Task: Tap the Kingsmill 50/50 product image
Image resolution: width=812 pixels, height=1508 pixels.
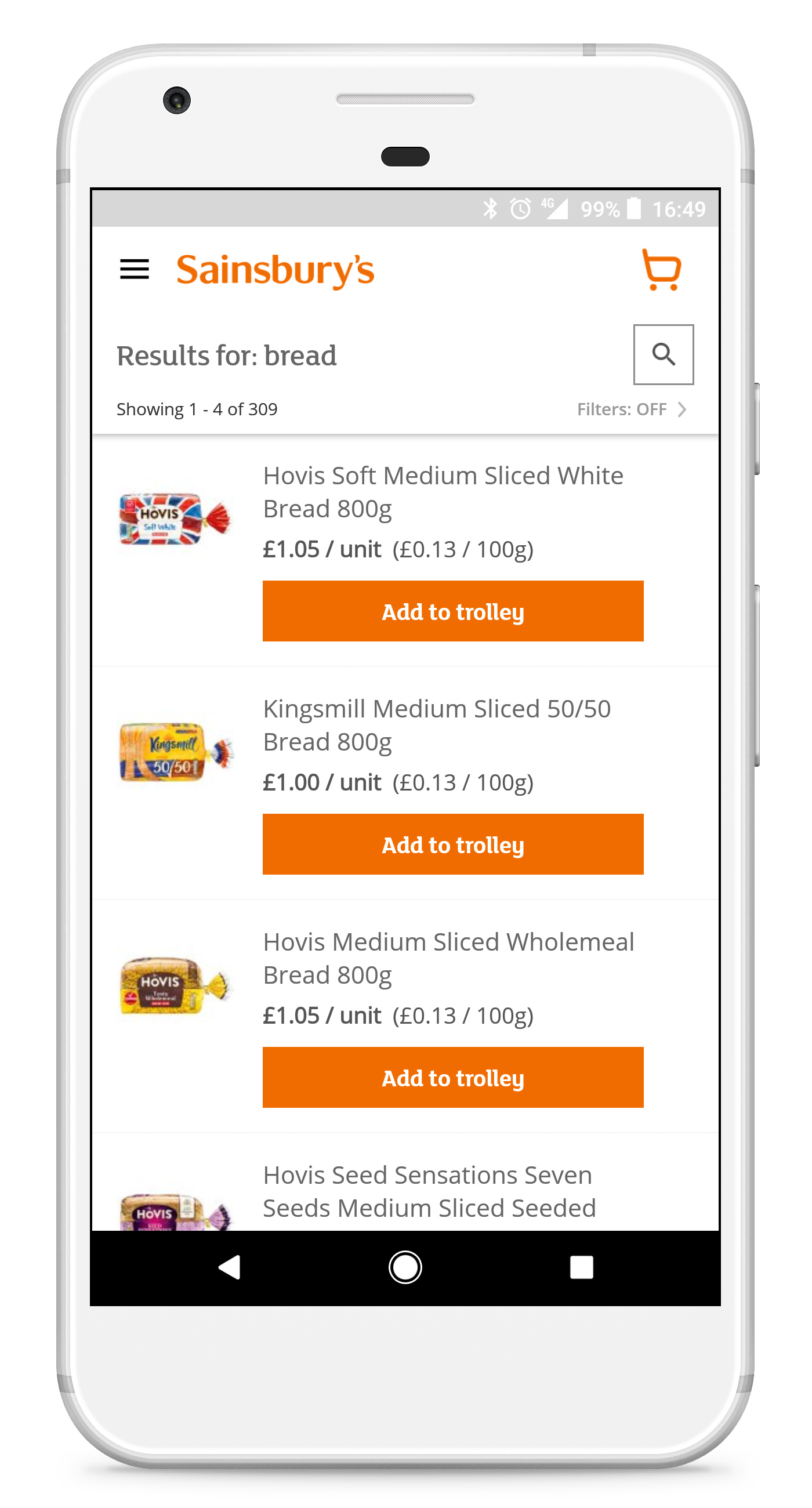Action: click(175, 752)
